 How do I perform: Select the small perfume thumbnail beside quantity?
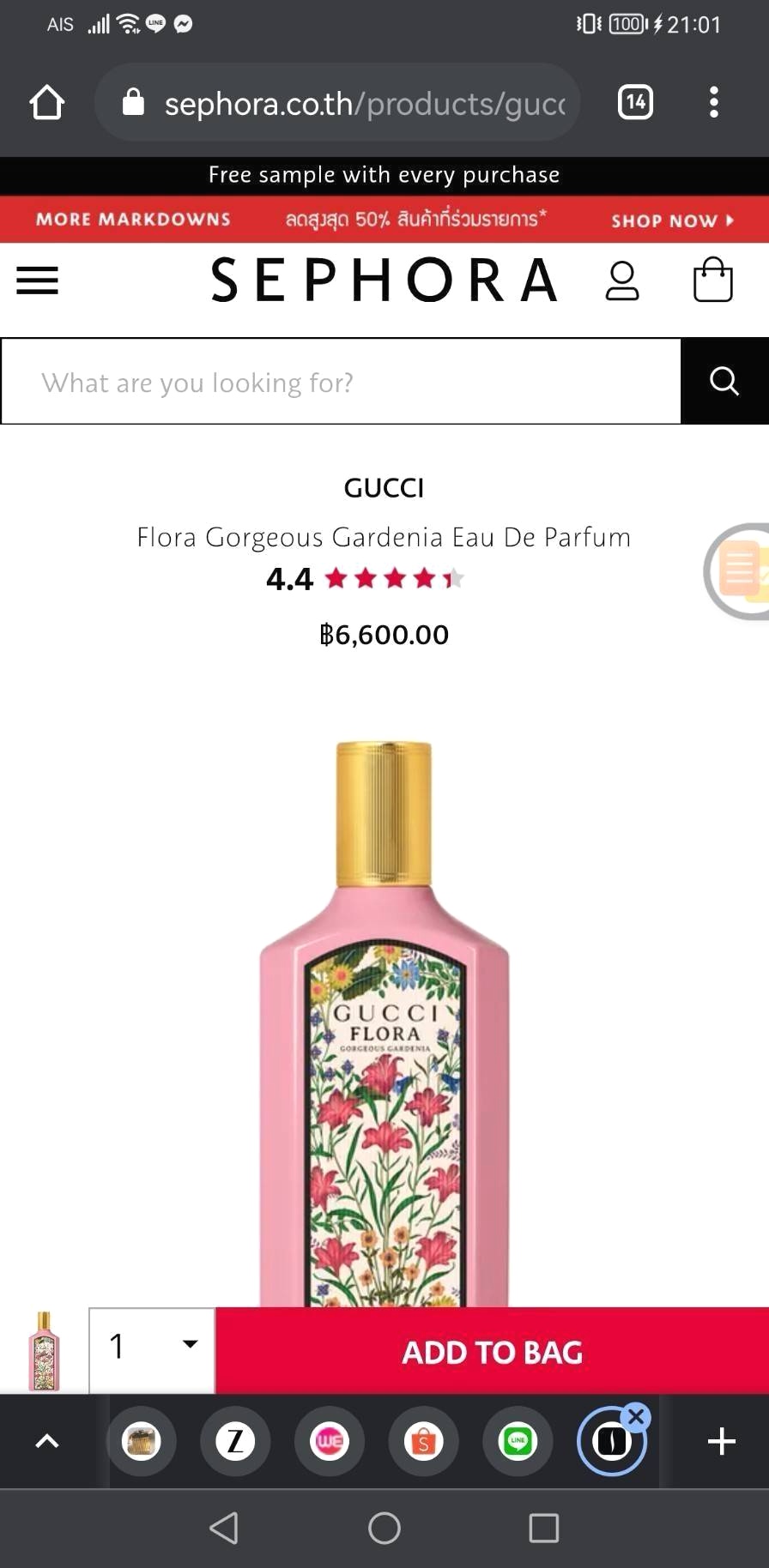(x=44, y=1351)
